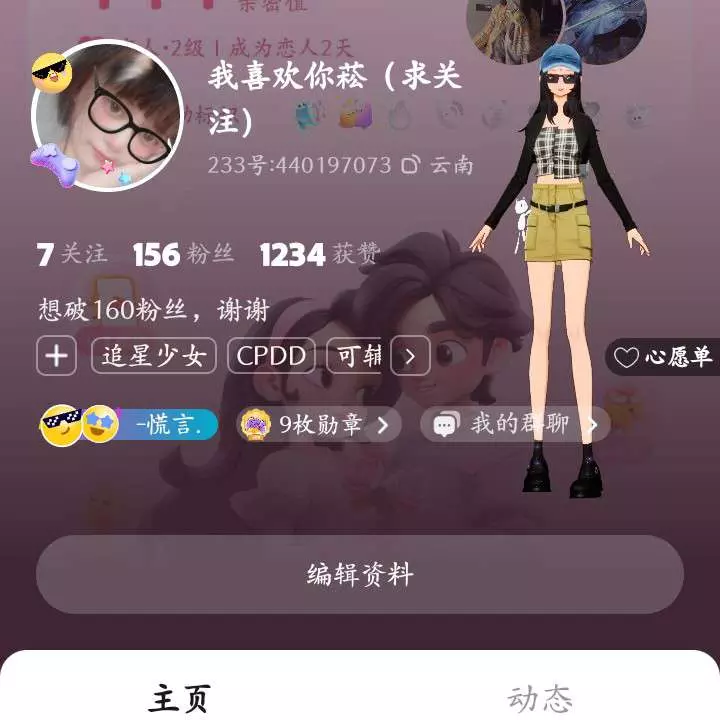Select the CPDD tag chip
The height and width of the screenshot is (720, 720).
coord(271,356)
